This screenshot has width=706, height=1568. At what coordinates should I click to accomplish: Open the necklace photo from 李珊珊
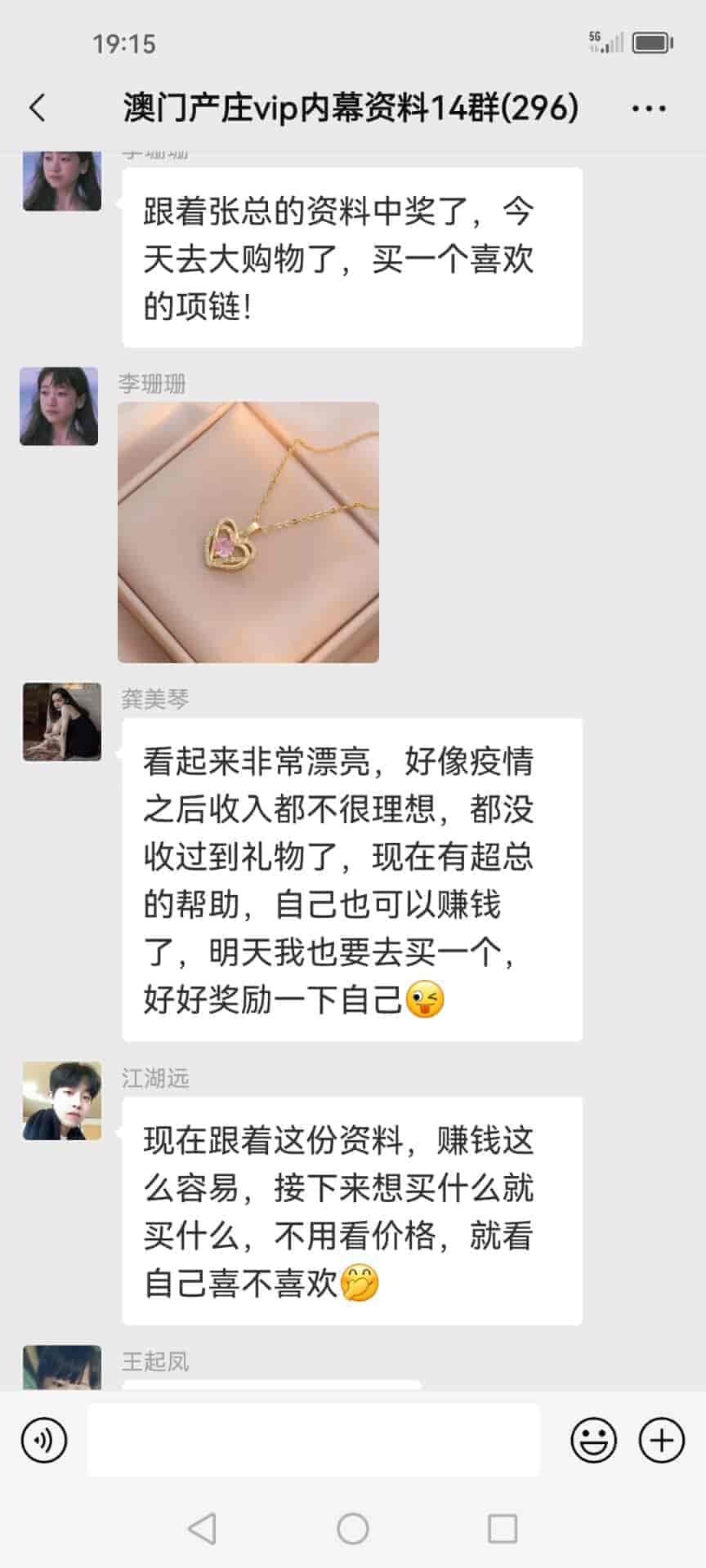(248, 532)
